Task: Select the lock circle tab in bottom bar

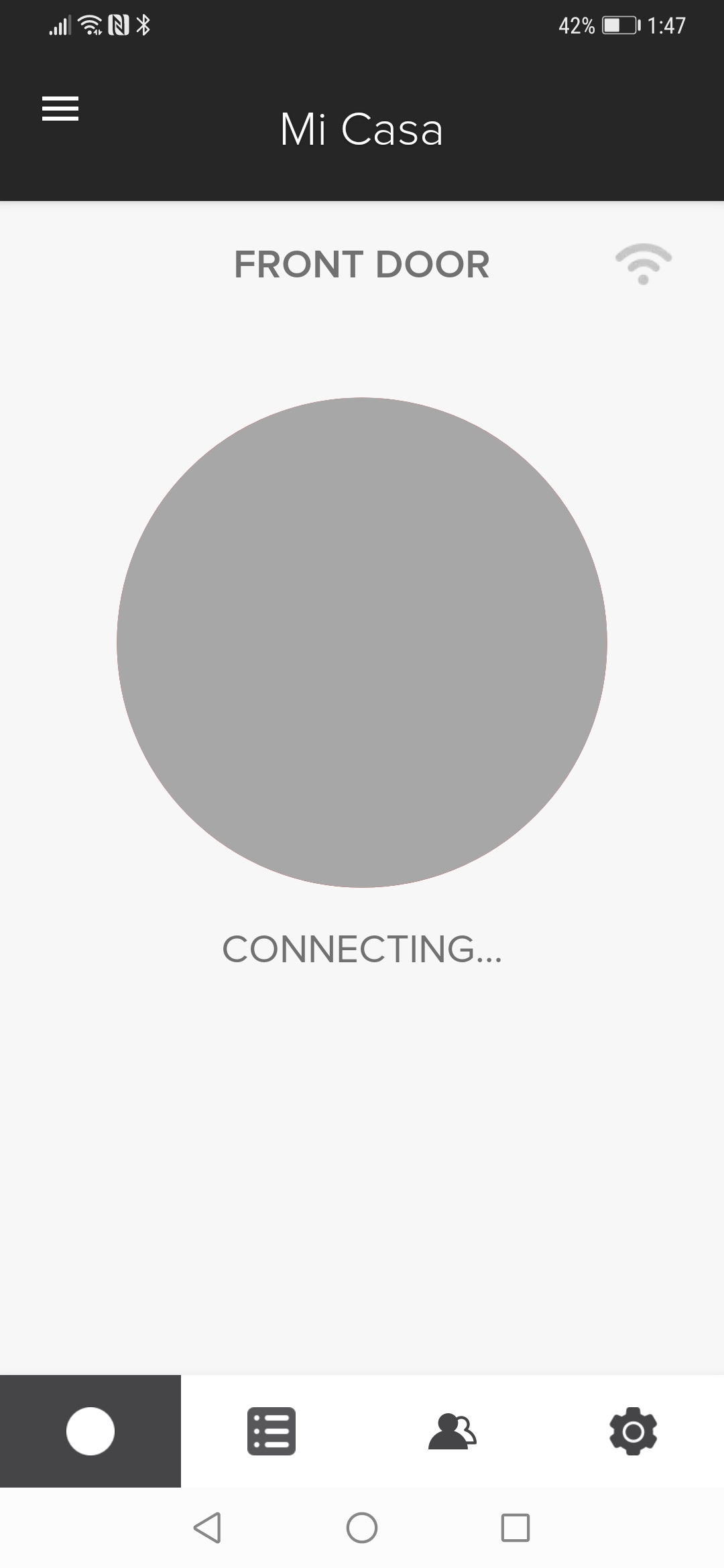Action: 90,1431
